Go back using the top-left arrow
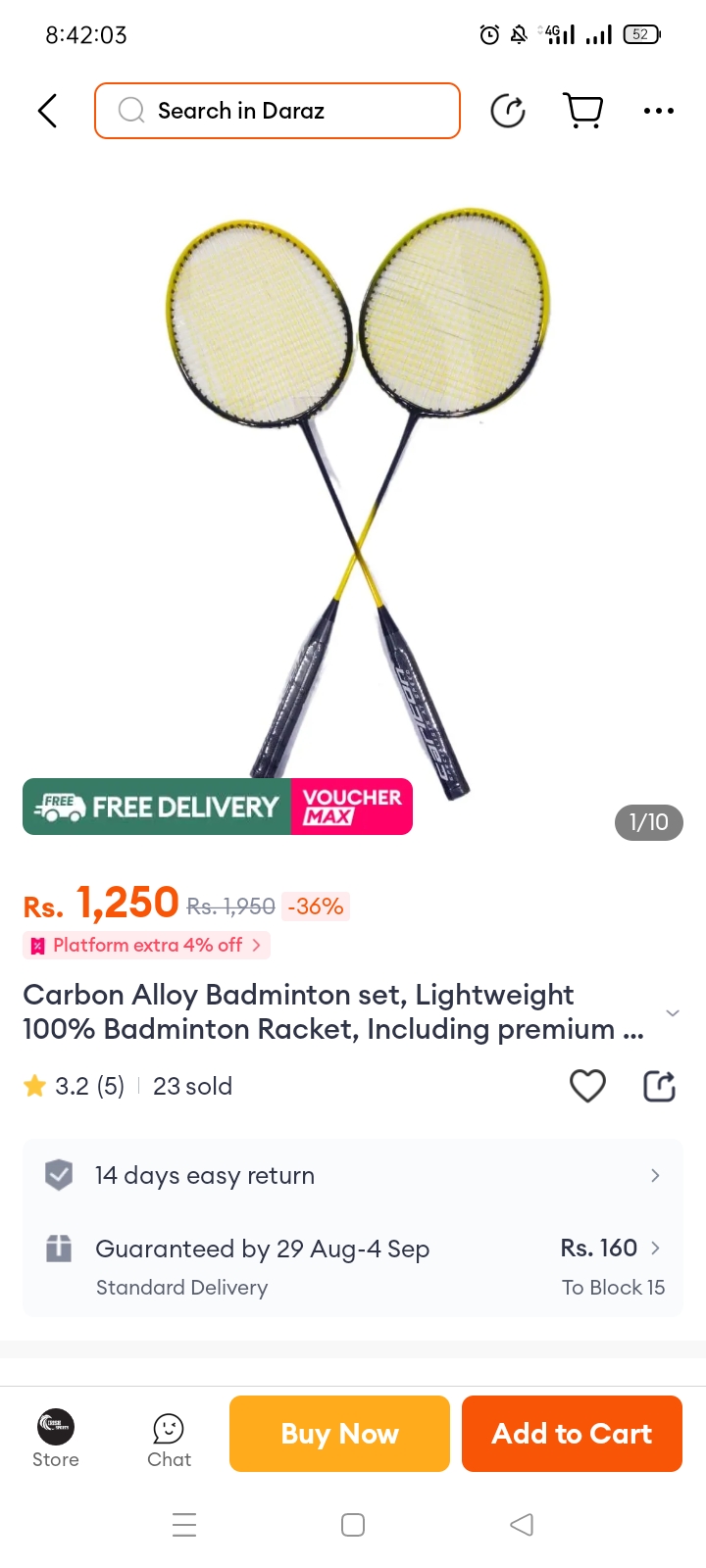Viewport: 706px width, 1568px height. pyautogui.click(x=47, y=111)
